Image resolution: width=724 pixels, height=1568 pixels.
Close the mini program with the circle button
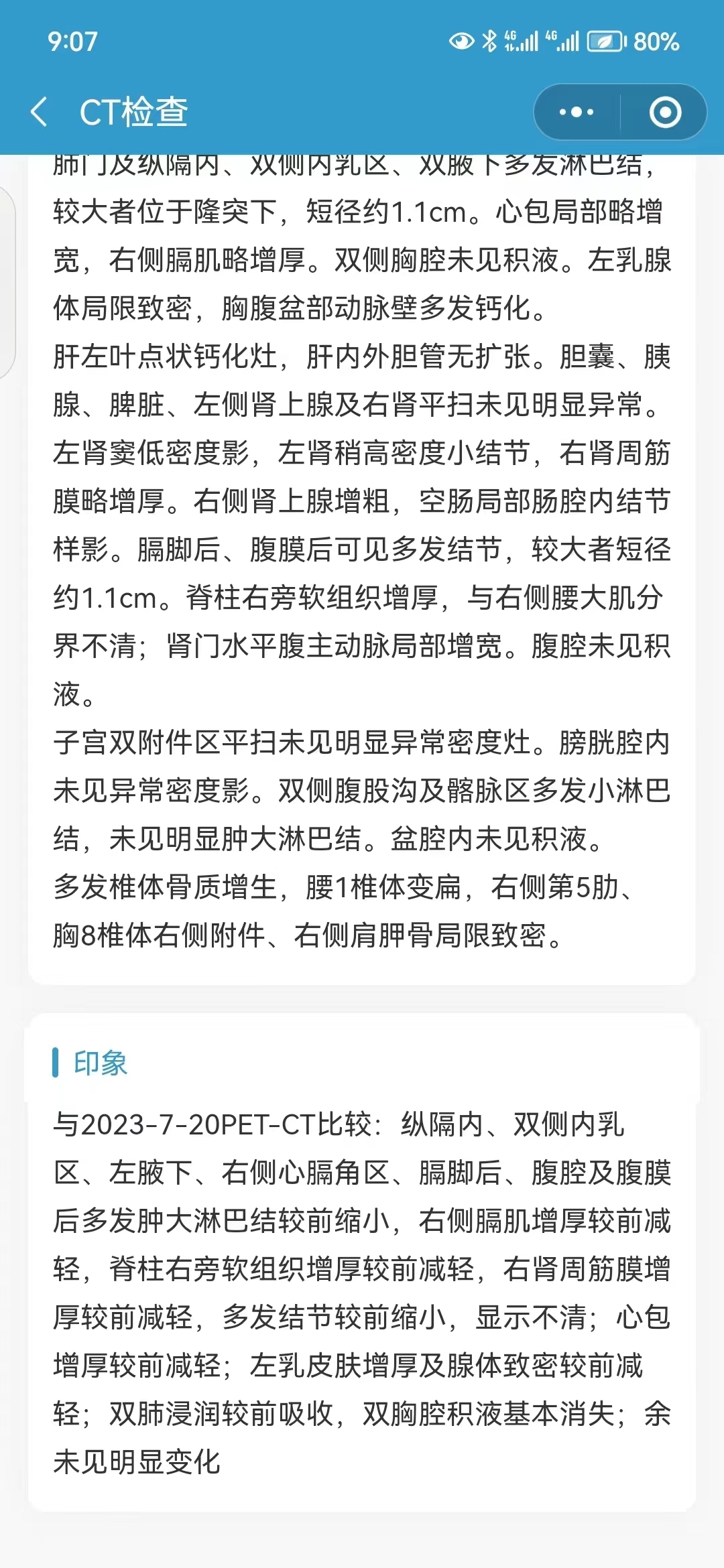(x=665, y=112)
